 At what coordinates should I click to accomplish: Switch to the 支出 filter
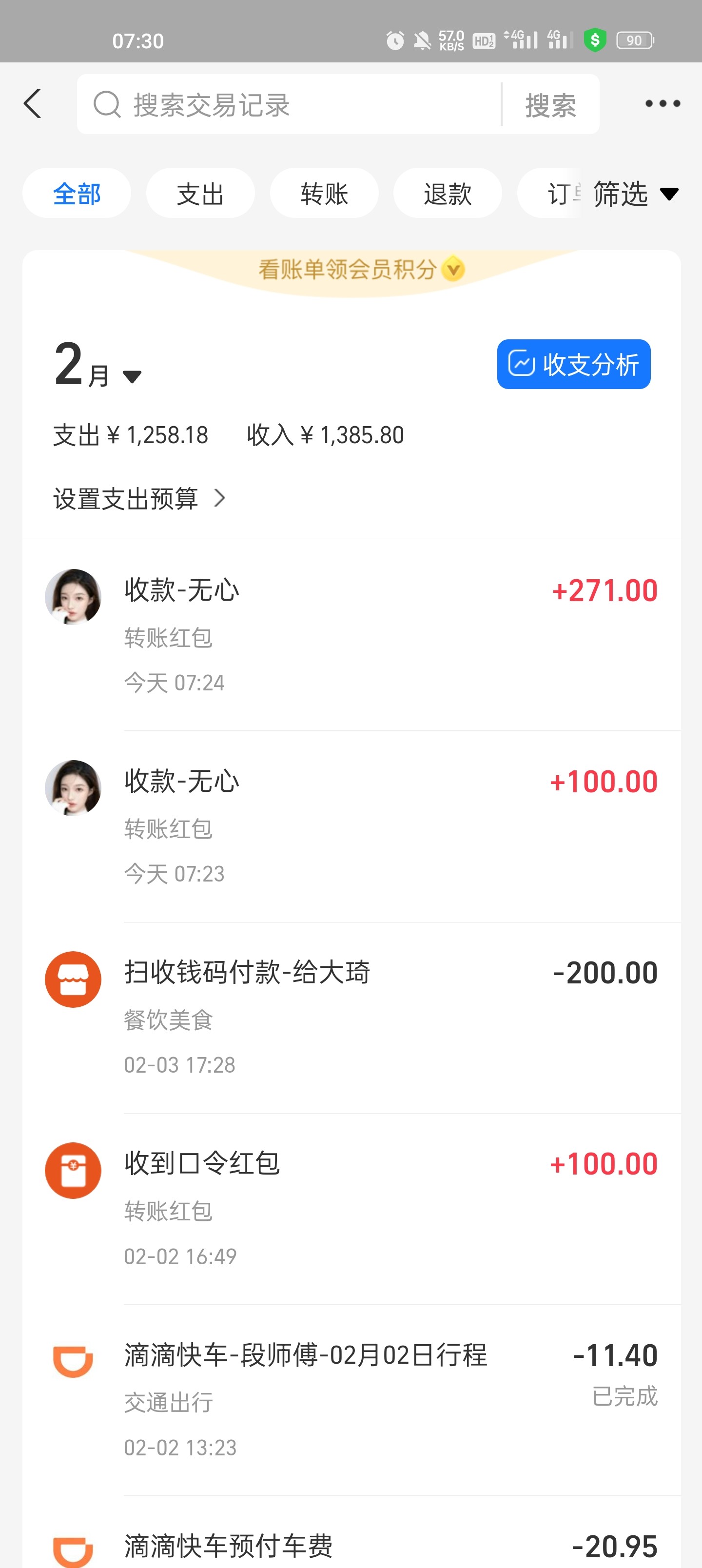pos(200,194)
